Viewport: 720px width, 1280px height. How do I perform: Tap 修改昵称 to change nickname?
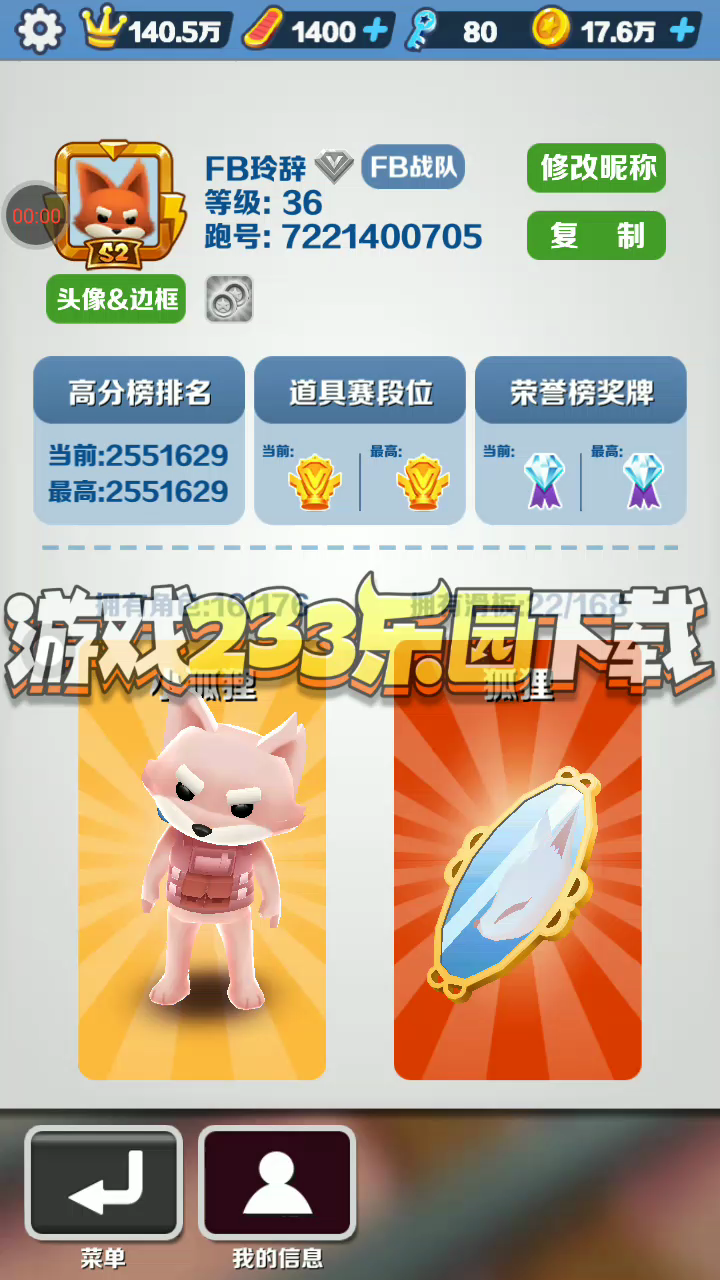pos(596,168)
